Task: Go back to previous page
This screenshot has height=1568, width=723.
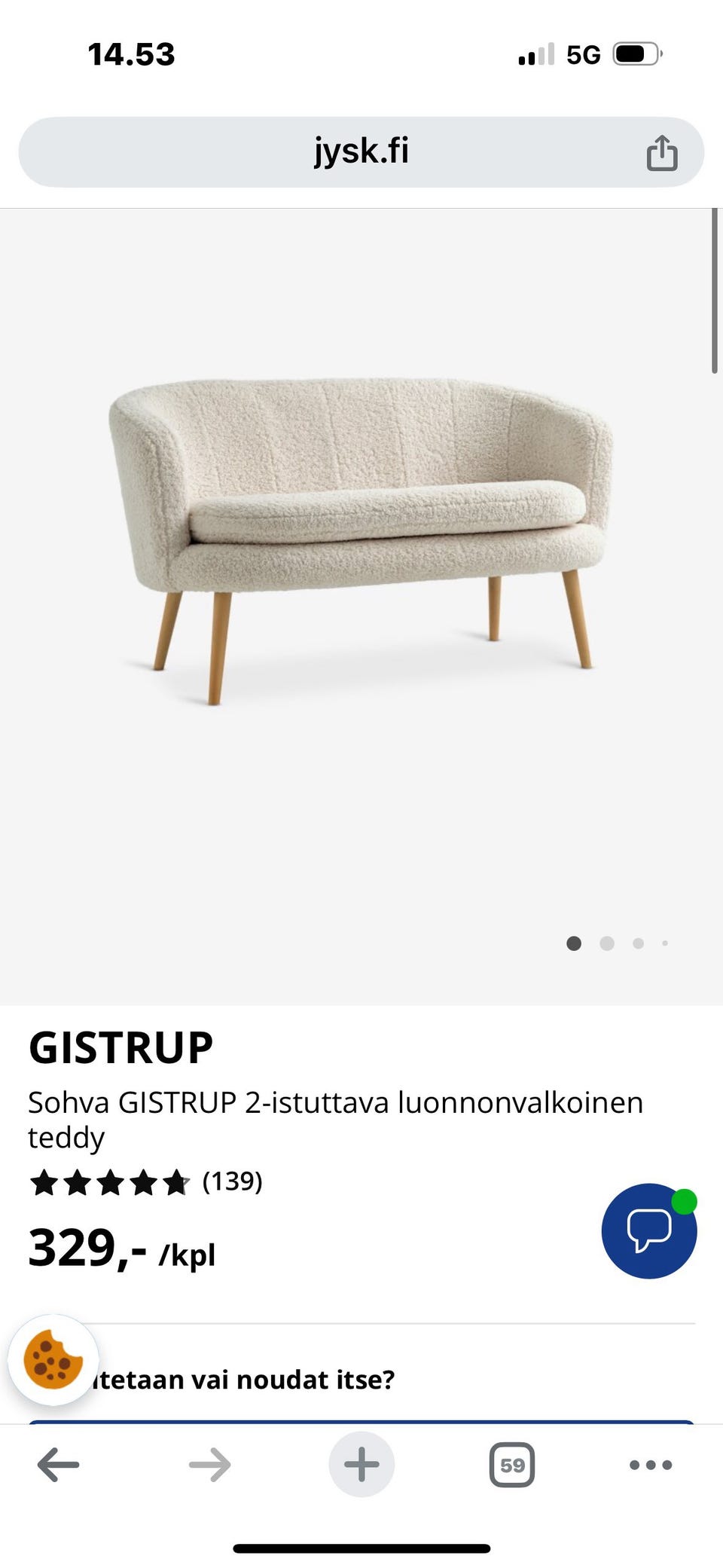Action: [x=59, y=1465]
